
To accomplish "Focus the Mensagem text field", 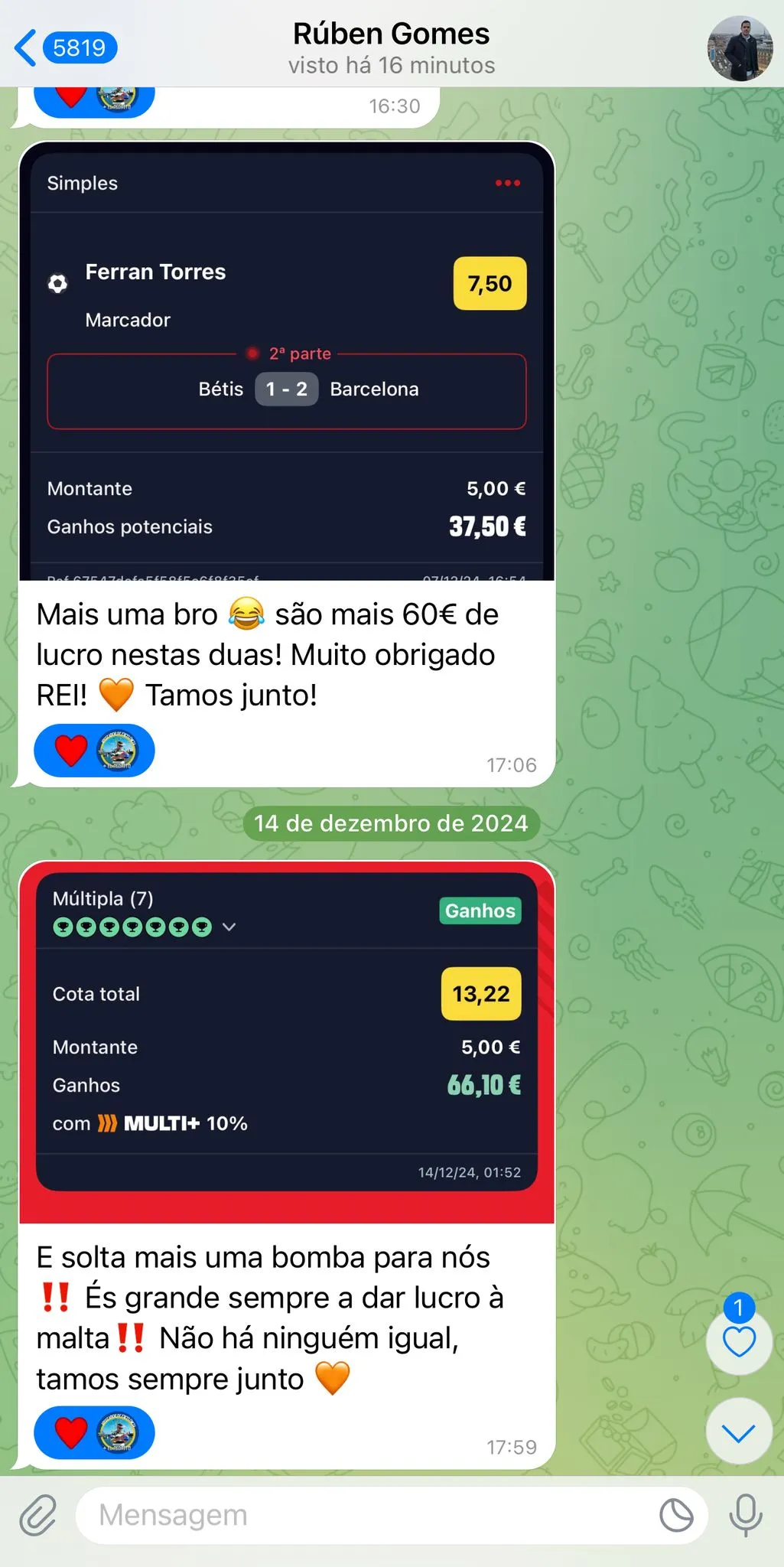I will (x=367, y=1515).
